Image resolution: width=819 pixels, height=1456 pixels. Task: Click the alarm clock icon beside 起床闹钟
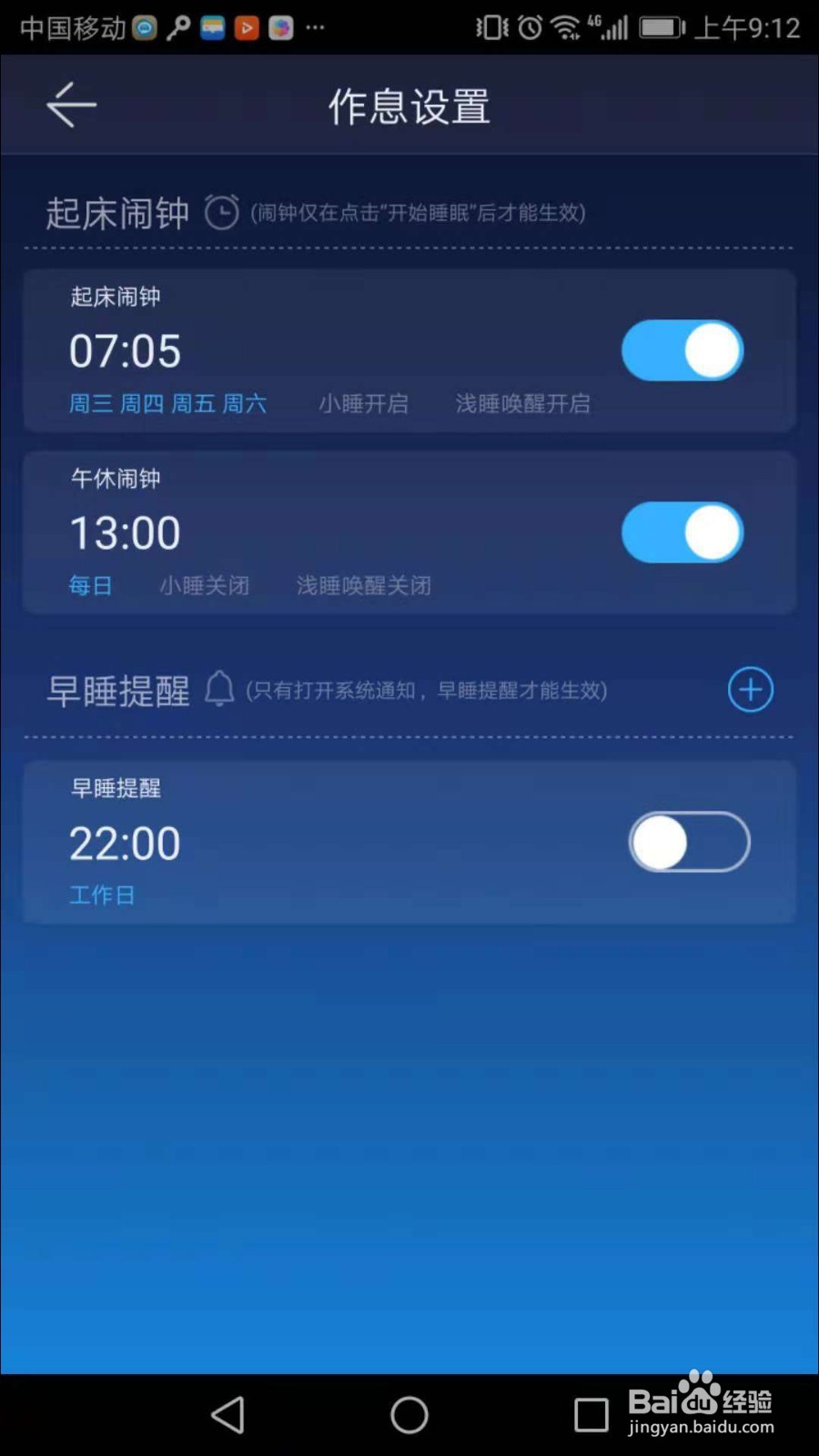tap(221, 213)
